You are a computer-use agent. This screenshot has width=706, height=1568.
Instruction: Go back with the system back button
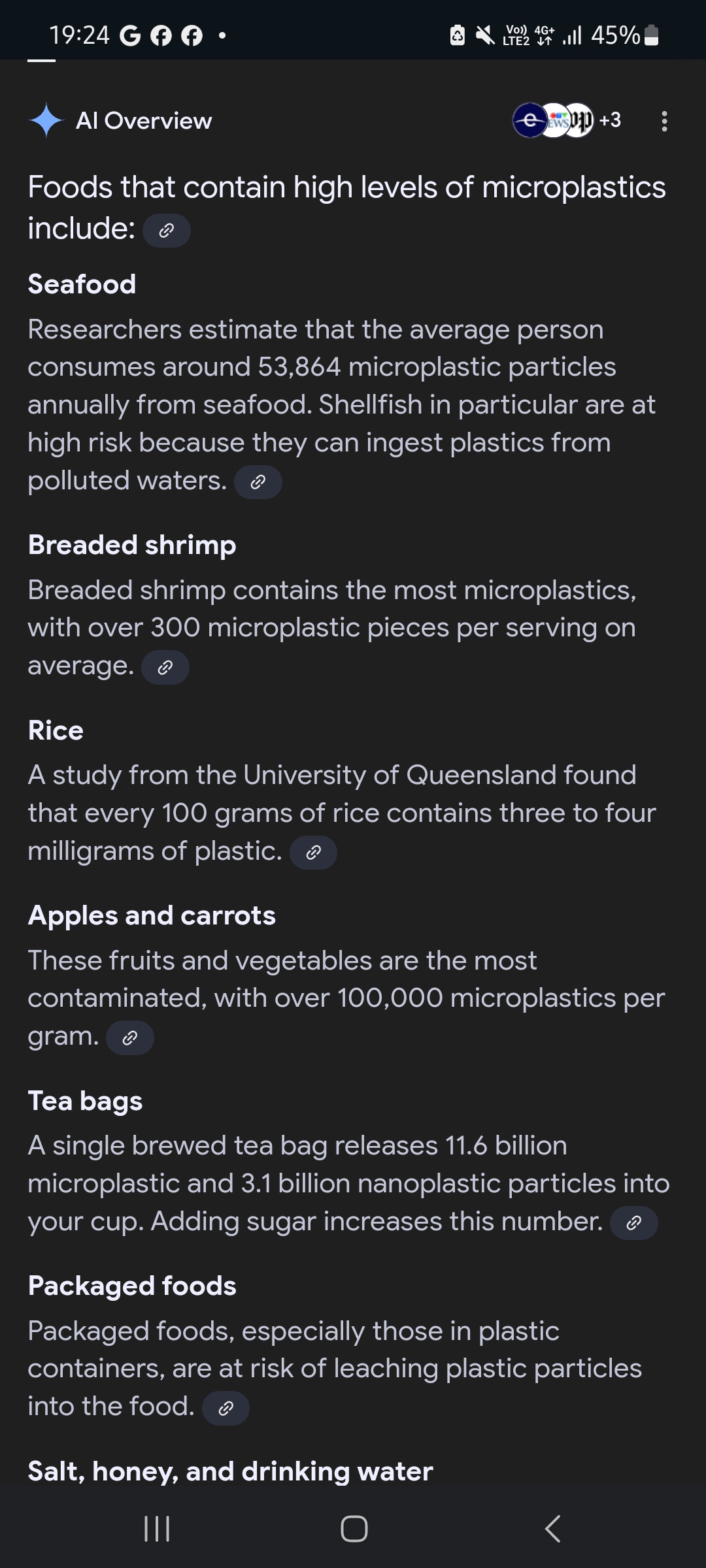pos(552,1529)
